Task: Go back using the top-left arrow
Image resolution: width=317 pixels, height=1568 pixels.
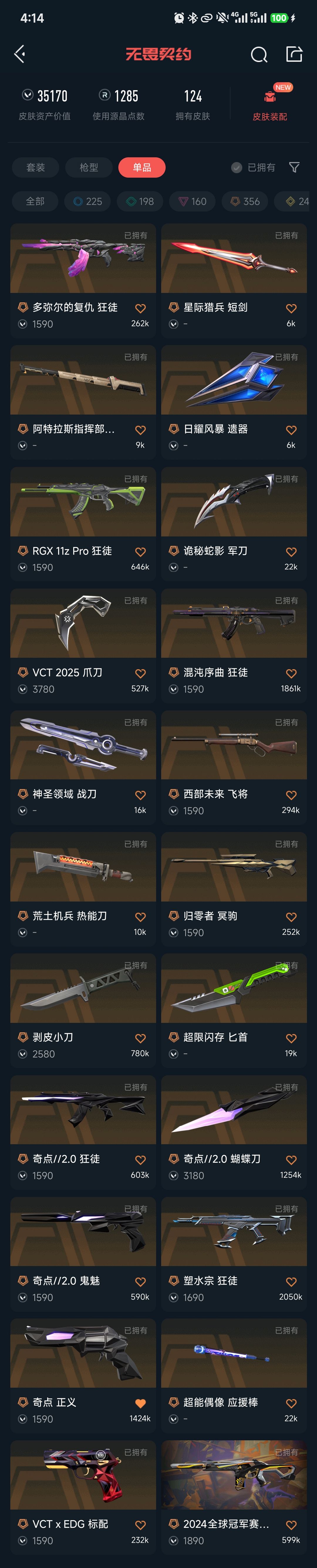Action: coord(20,54)
